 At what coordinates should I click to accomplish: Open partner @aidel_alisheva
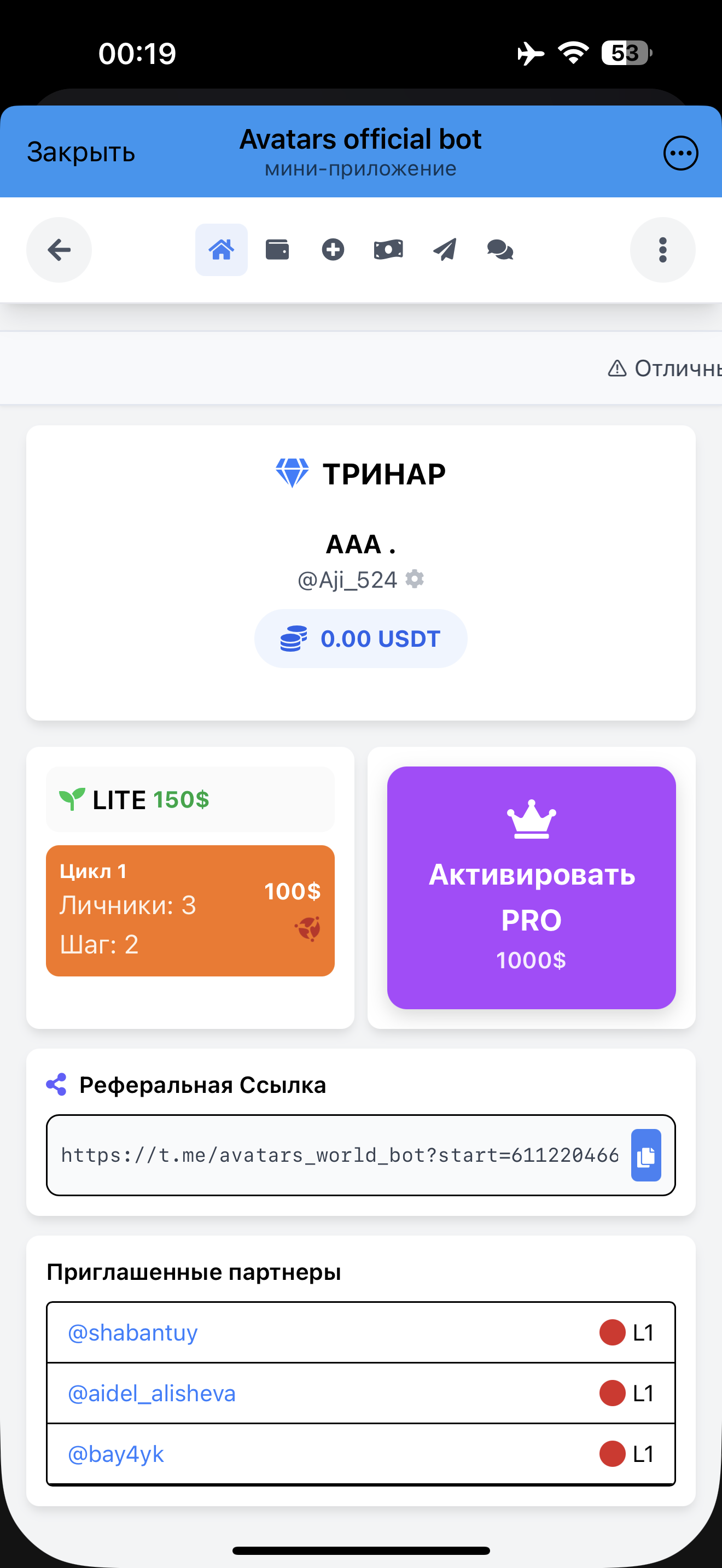[152, 1393]
